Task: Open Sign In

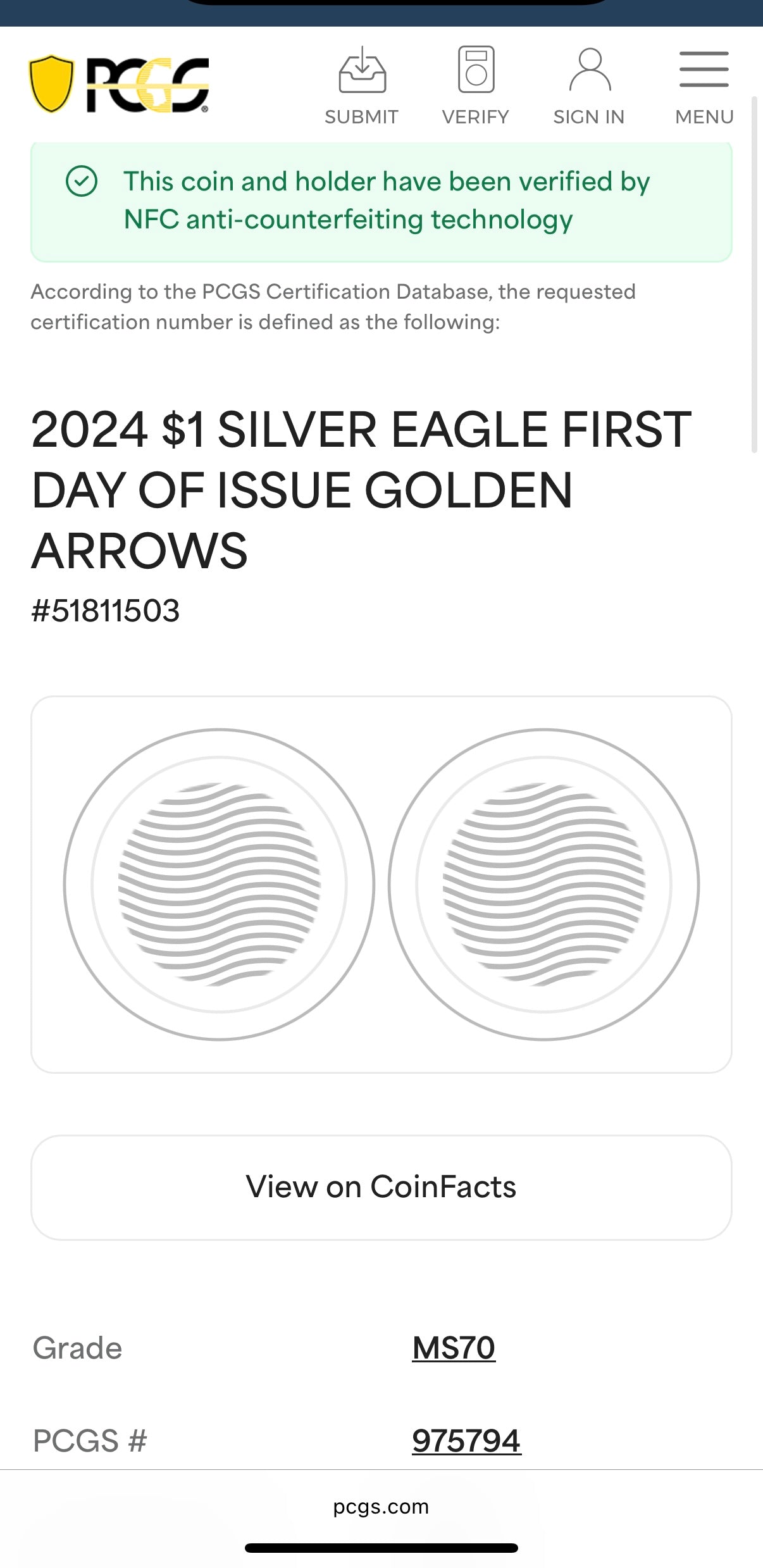Action: coord(589,86)
